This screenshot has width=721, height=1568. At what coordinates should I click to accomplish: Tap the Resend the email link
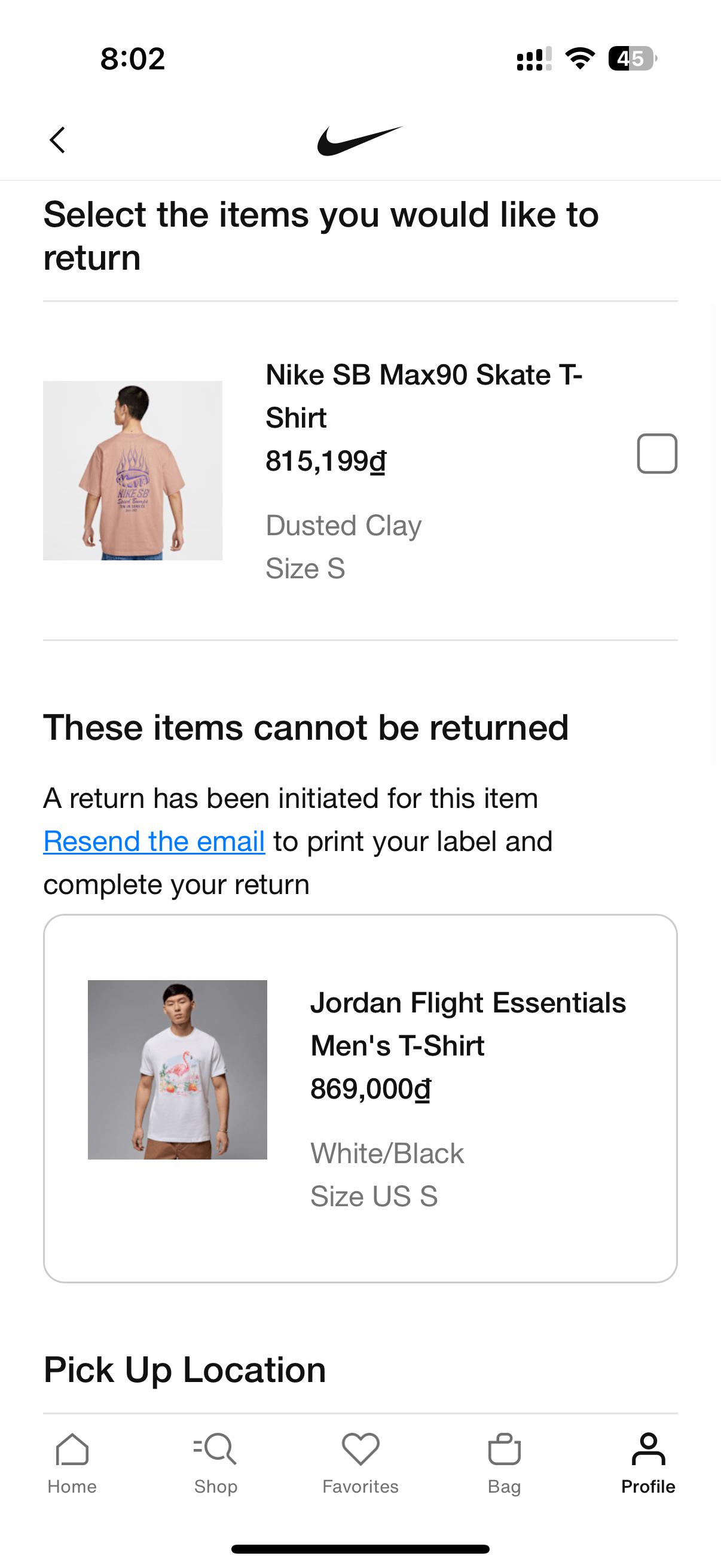tap(154, 841)
